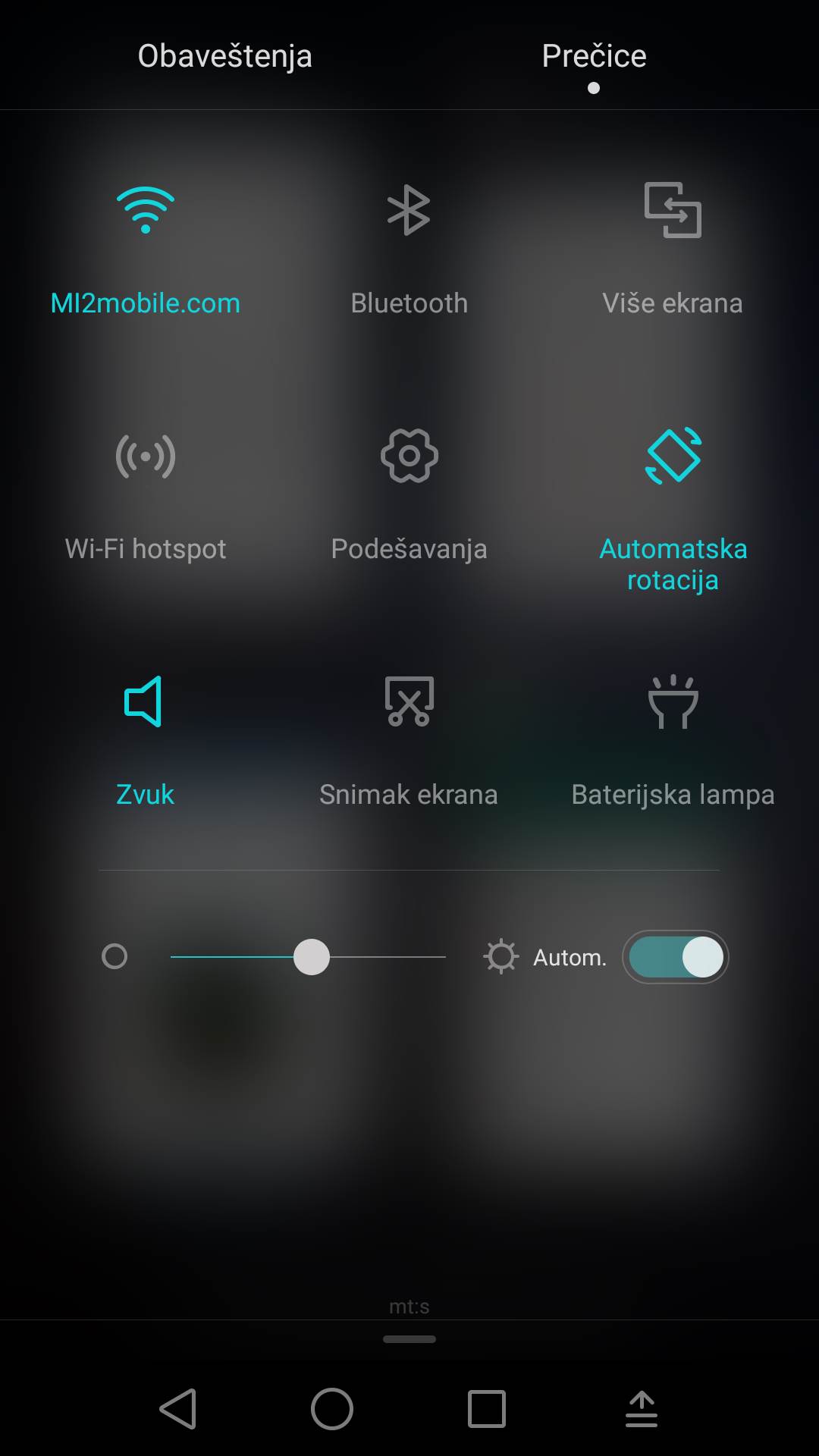The width and height of the screenshot is (819, 1456).
Task: Open Više ekrana shortcut
Action: pyautogui.click(x=673, y=211)
